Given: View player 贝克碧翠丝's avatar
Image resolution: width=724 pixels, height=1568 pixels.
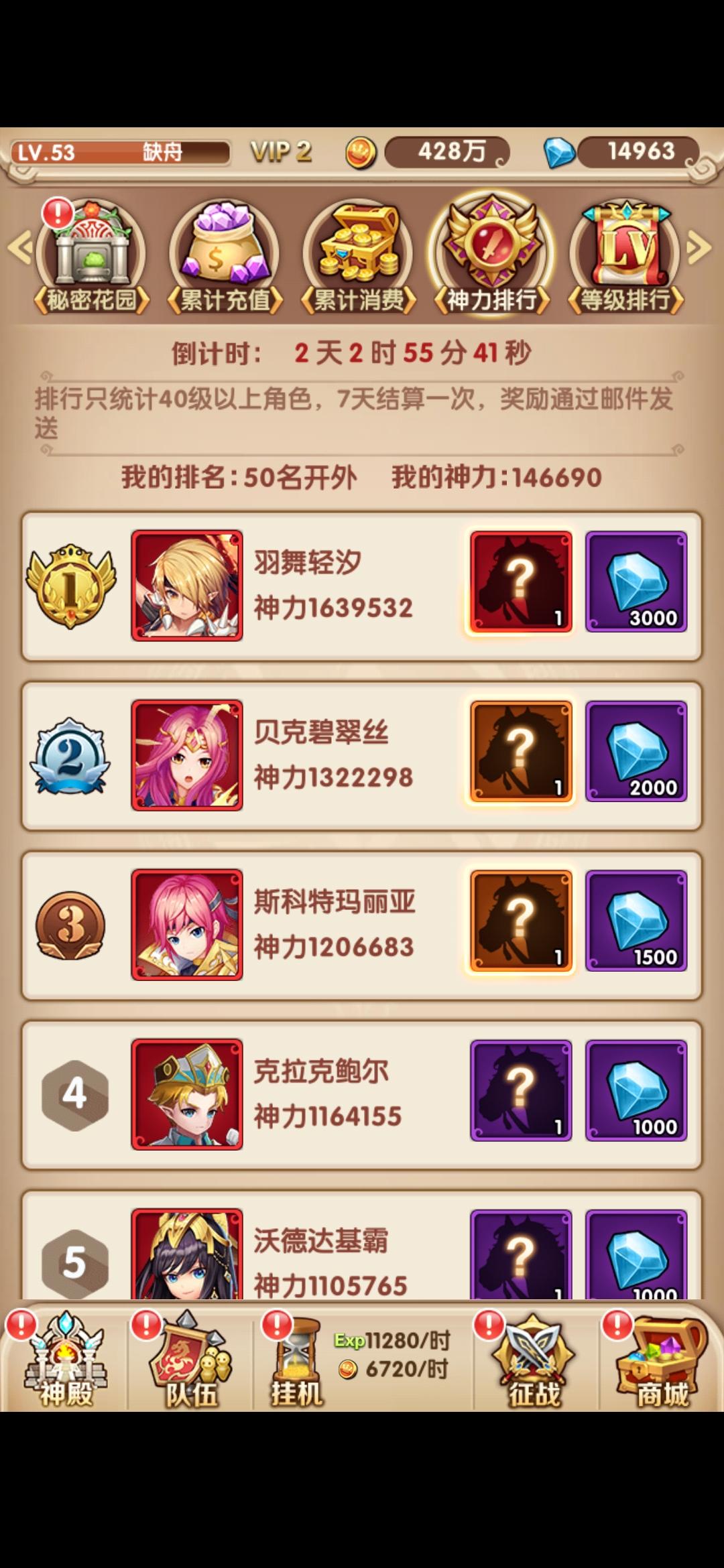Looking at the screenshot, I should [x=187, y=755].
